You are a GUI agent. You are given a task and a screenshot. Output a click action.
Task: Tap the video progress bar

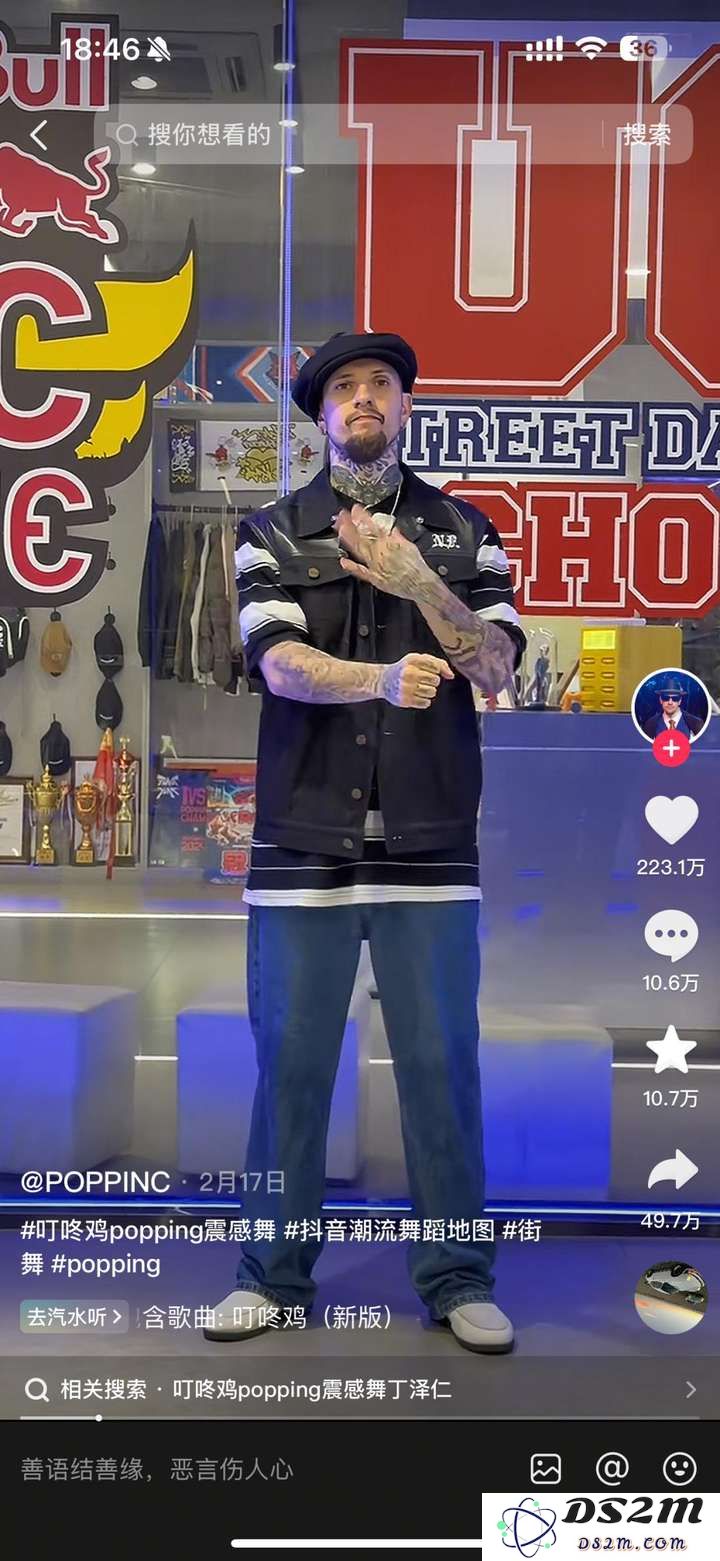[360, 1417]
